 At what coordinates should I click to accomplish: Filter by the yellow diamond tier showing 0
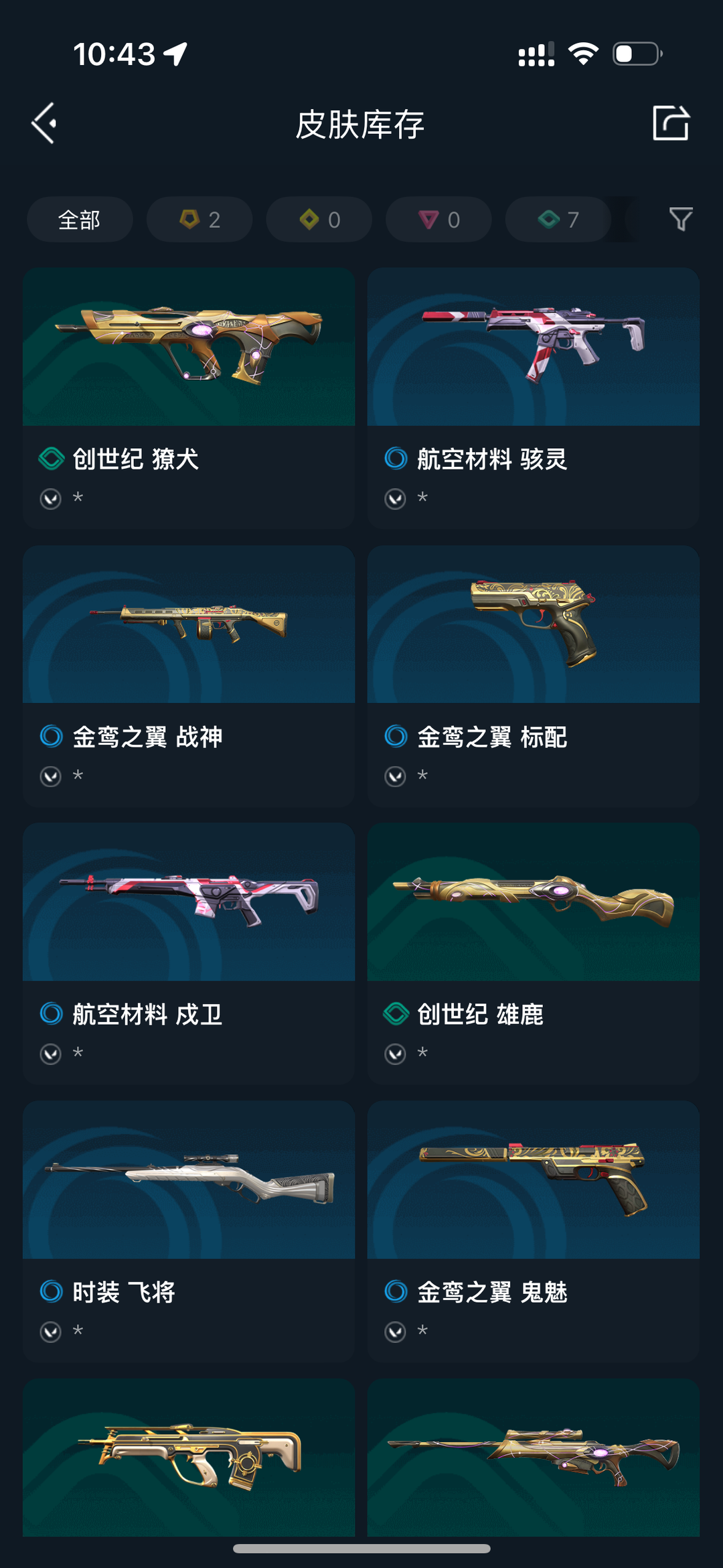[x=319, y=219]
